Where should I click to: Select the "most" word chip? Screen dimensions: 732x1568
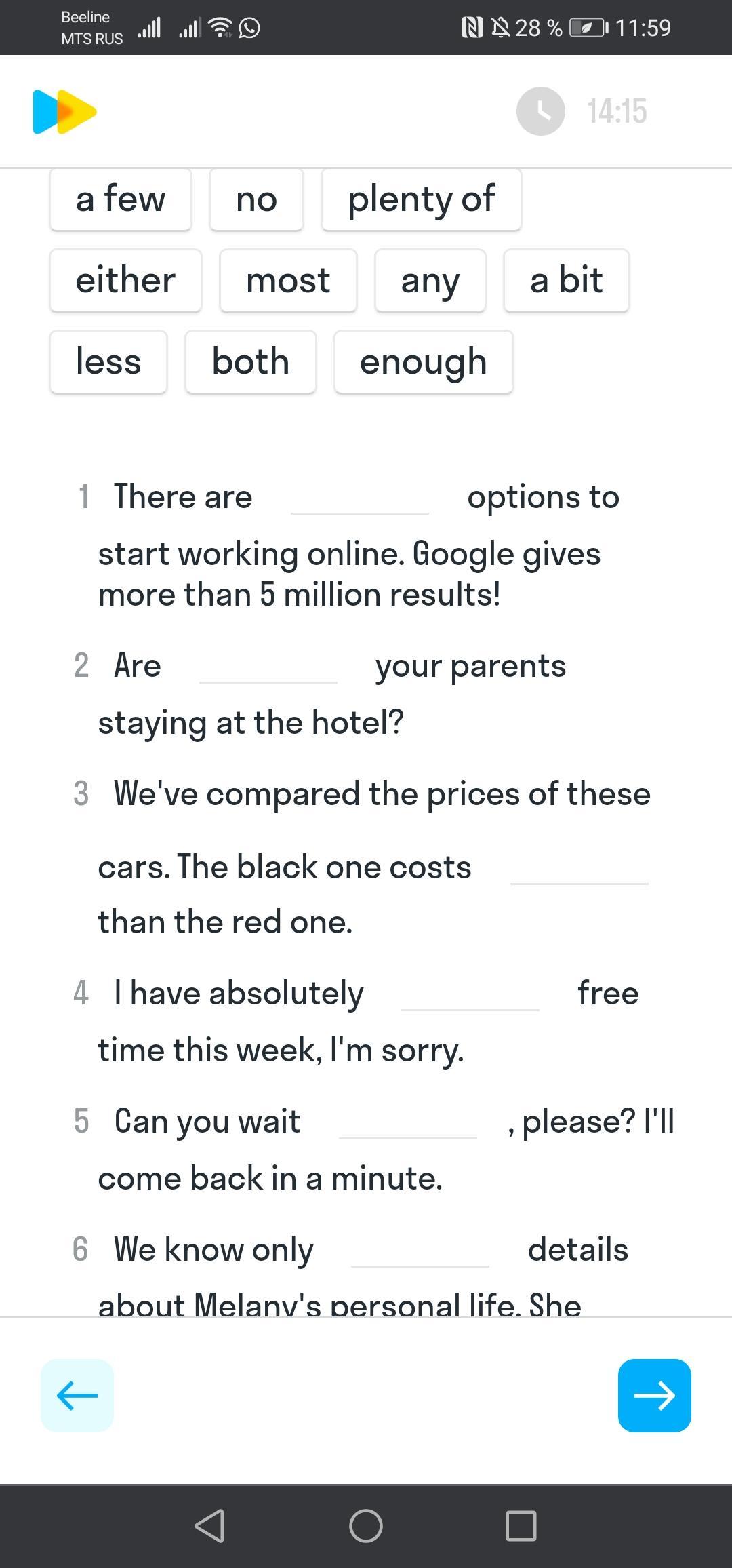[288, 281]
